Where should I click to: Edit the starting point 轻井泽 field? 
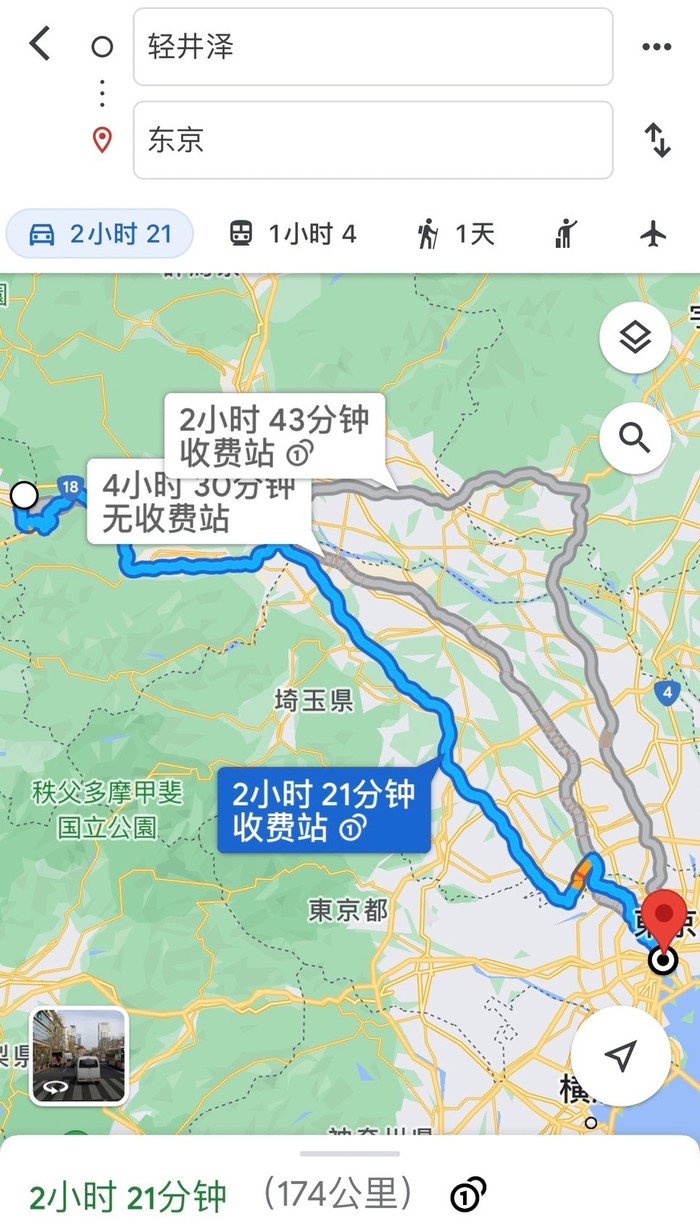372,47
